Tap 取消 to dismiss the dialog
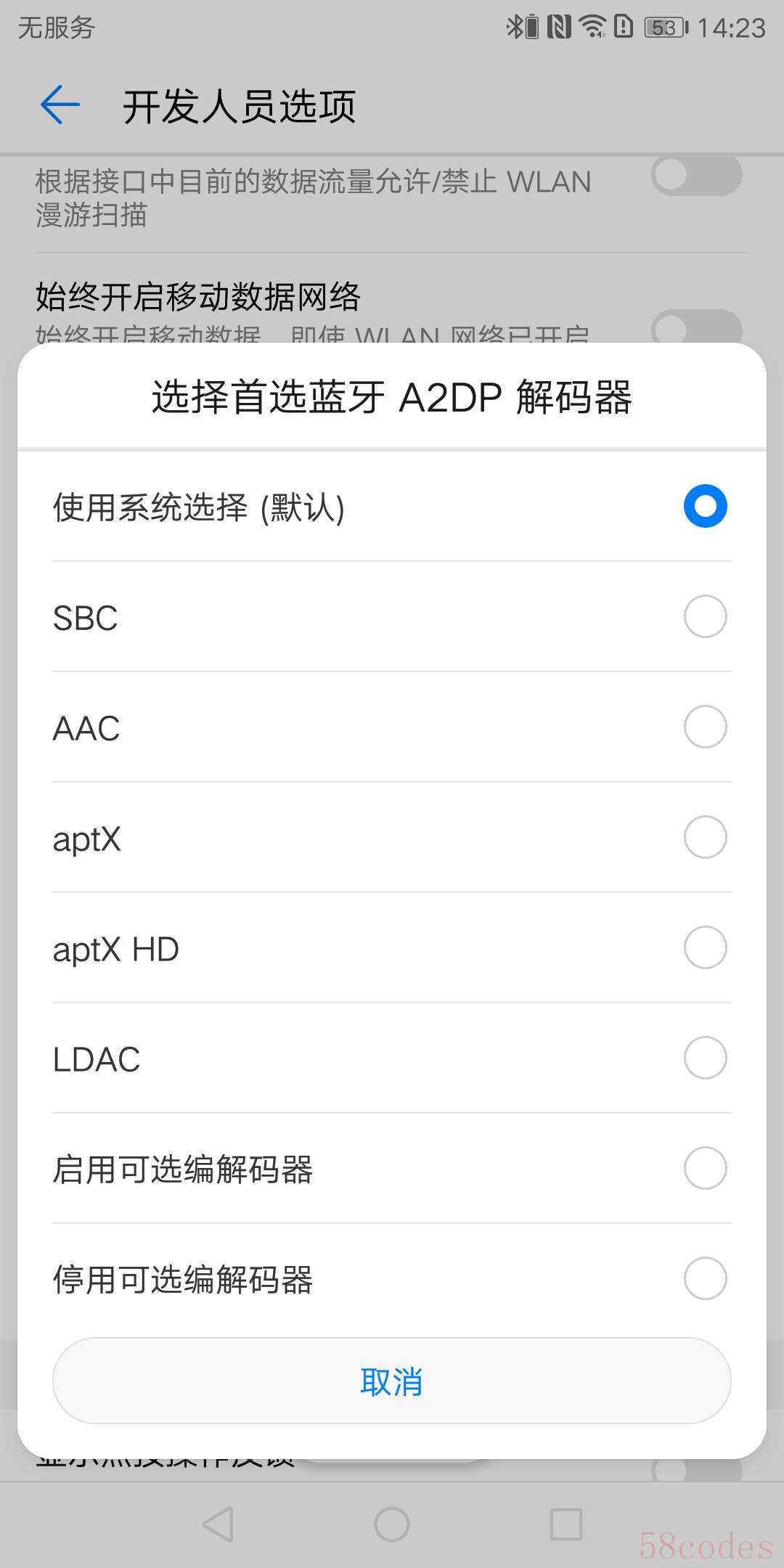Image resolution: width=784 pixels, height=1568 pixels. (x=392, y=1381)
